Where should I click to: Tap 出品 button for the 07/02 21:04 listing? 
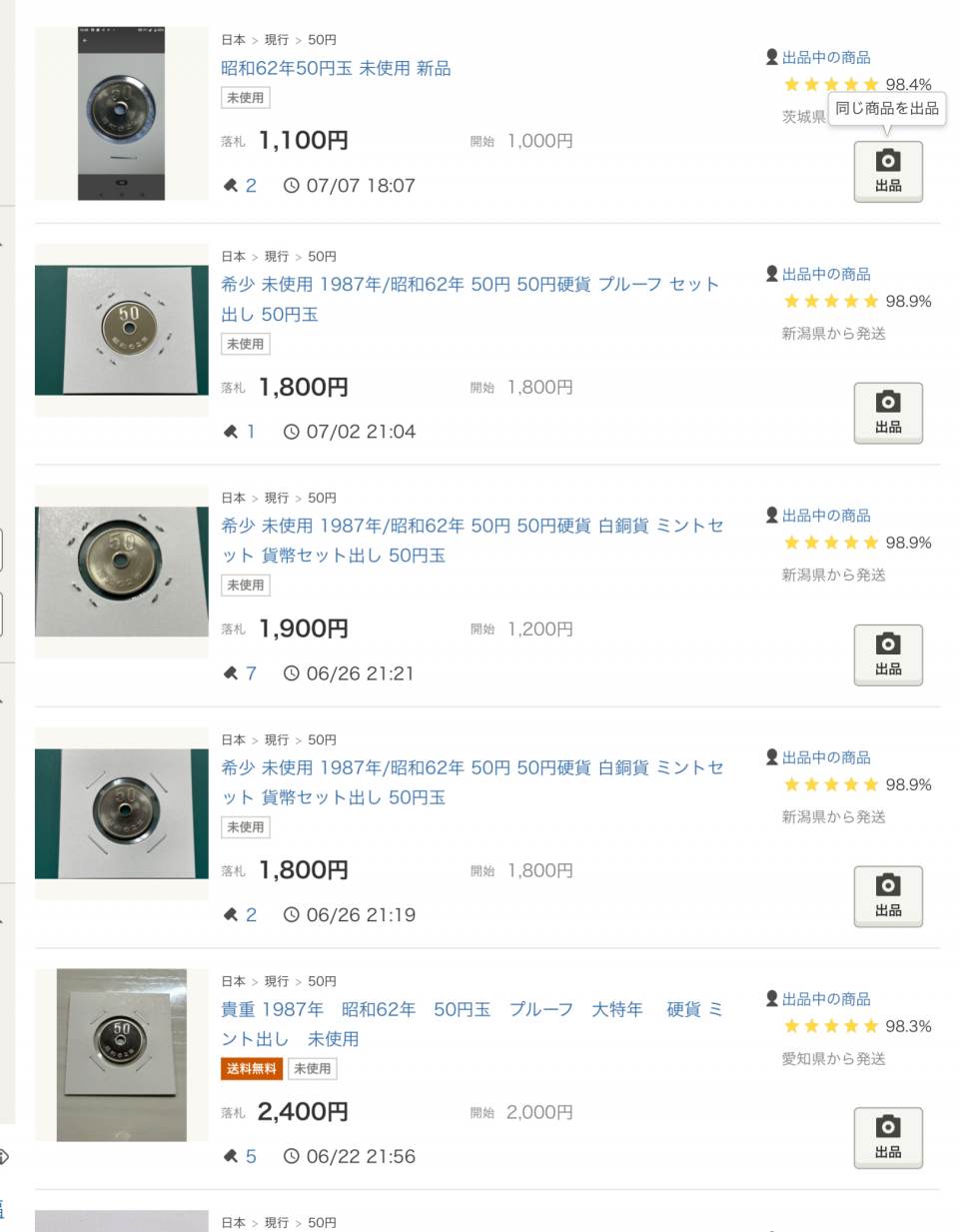point(887,413)
